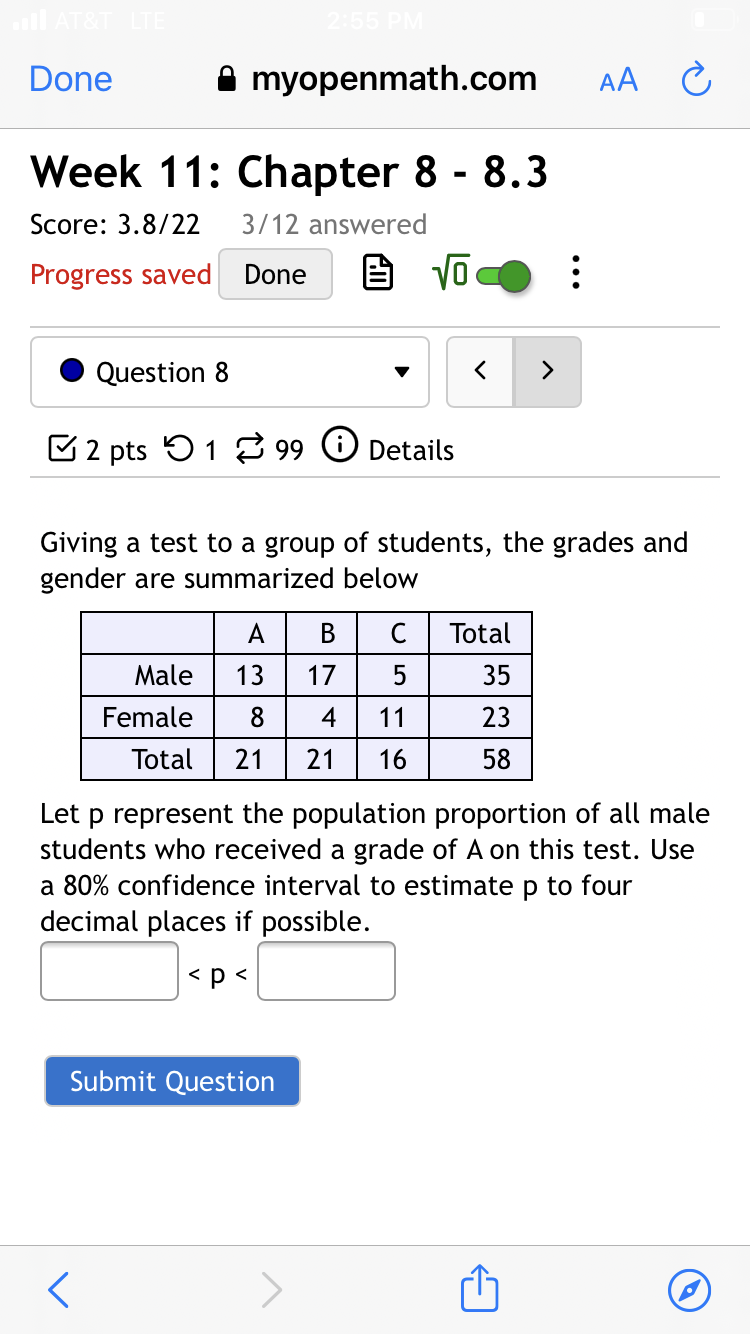Click Done to finish the assignment
The image size is (750, 1334).
tap(275, 274)
